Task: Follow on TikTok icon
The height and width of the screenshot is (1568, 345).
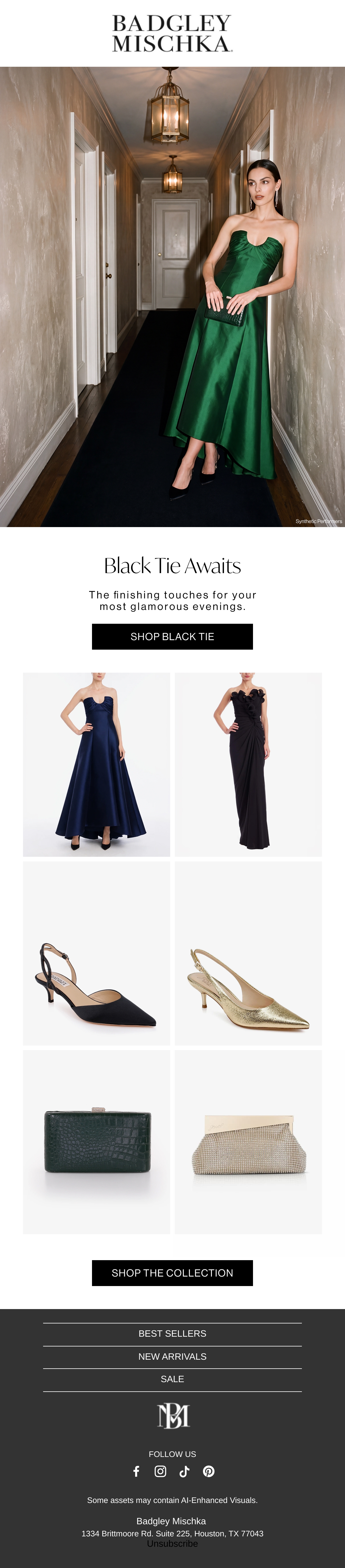Action: [184, 1471]
